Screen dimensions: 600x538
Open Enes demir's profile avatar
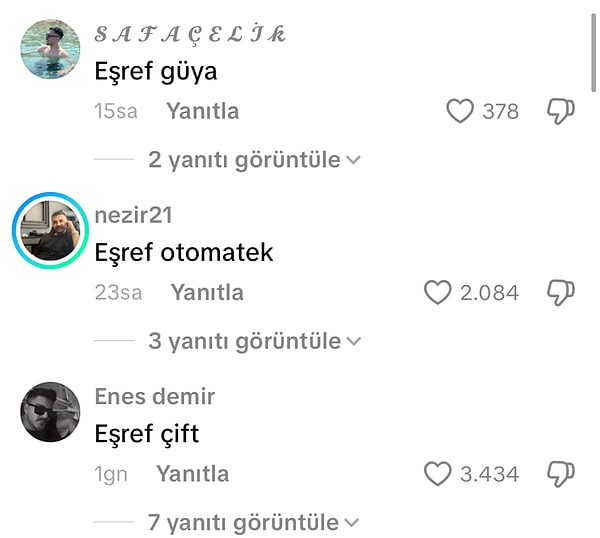pyautogui.click(x=50, y=411)
